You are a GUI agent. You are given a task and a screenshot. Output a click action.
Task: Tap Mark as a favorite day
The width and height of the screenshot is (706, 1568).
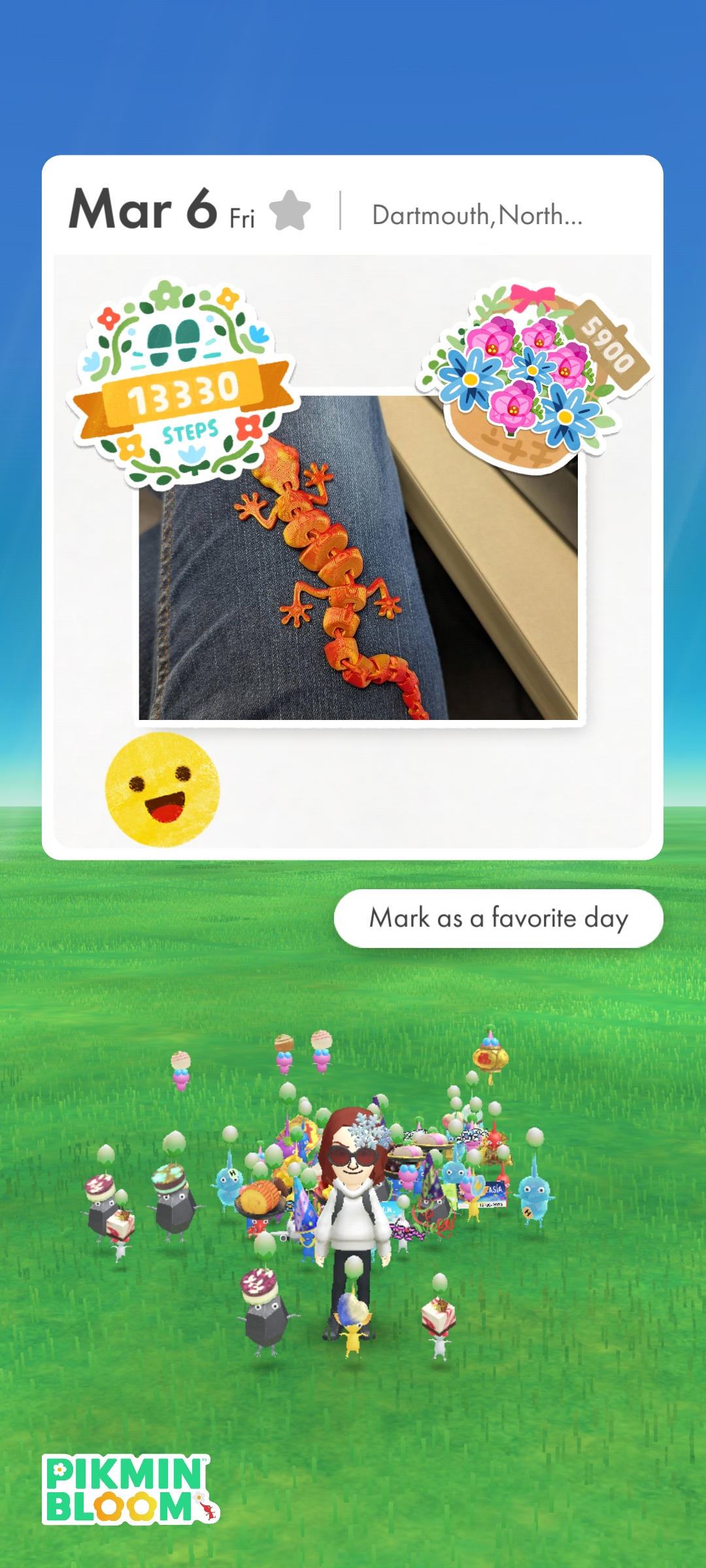coord(498,918)
